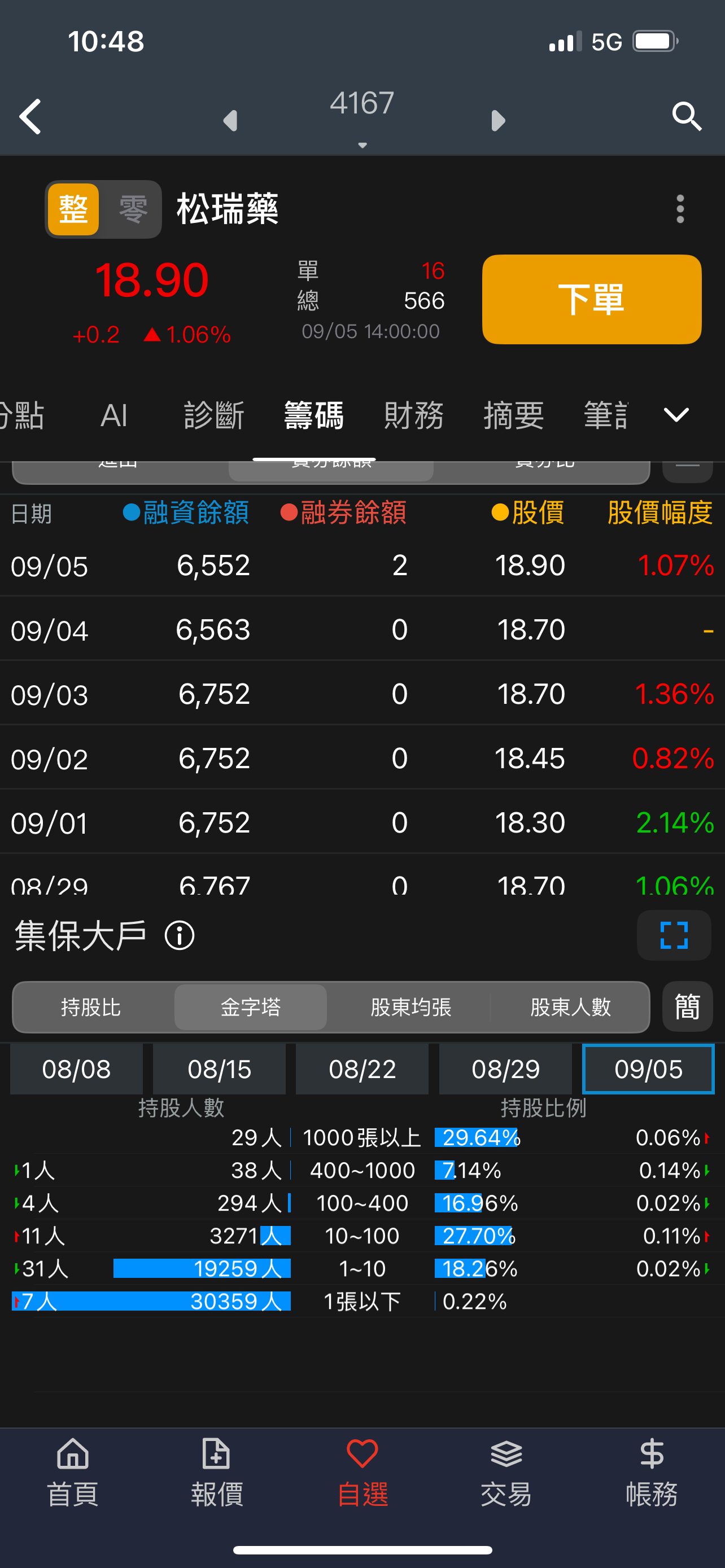Tap the 下單 order button

point(591,299)
